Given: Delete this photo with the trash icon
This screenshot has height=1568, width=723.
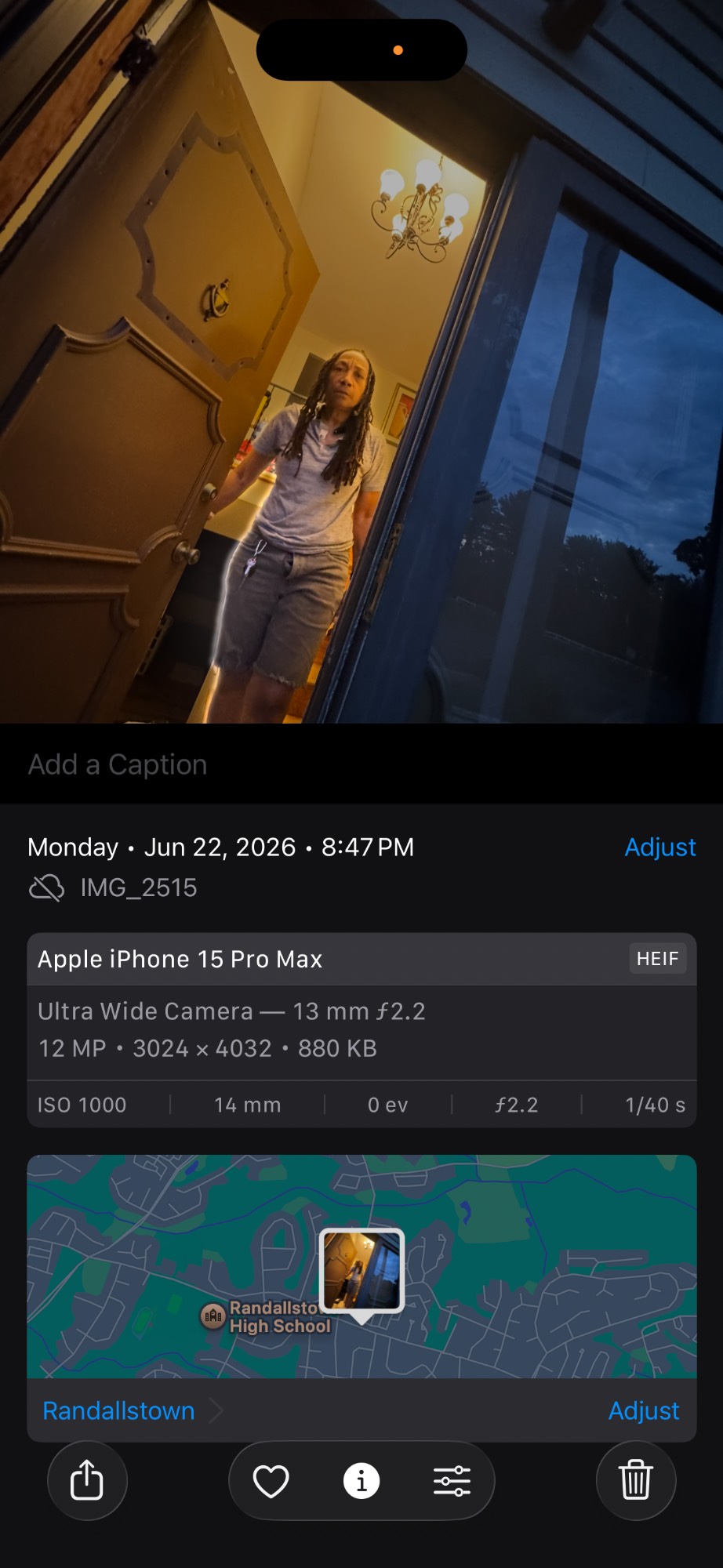Looking at the screenshot, I should point(636,1481).
